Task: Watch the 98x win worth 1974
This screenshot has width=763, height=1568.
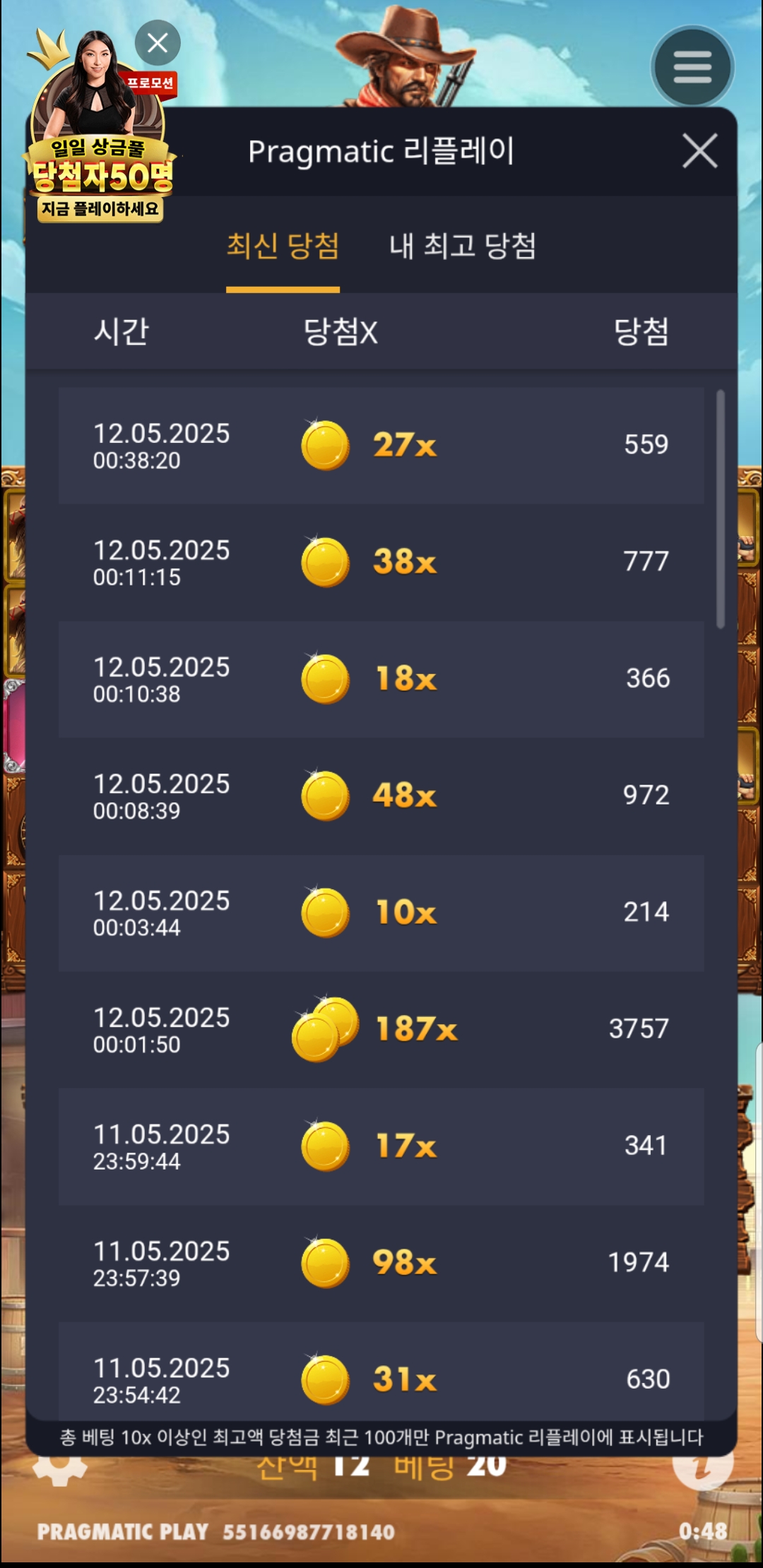Action: (x=381, y=1262)
